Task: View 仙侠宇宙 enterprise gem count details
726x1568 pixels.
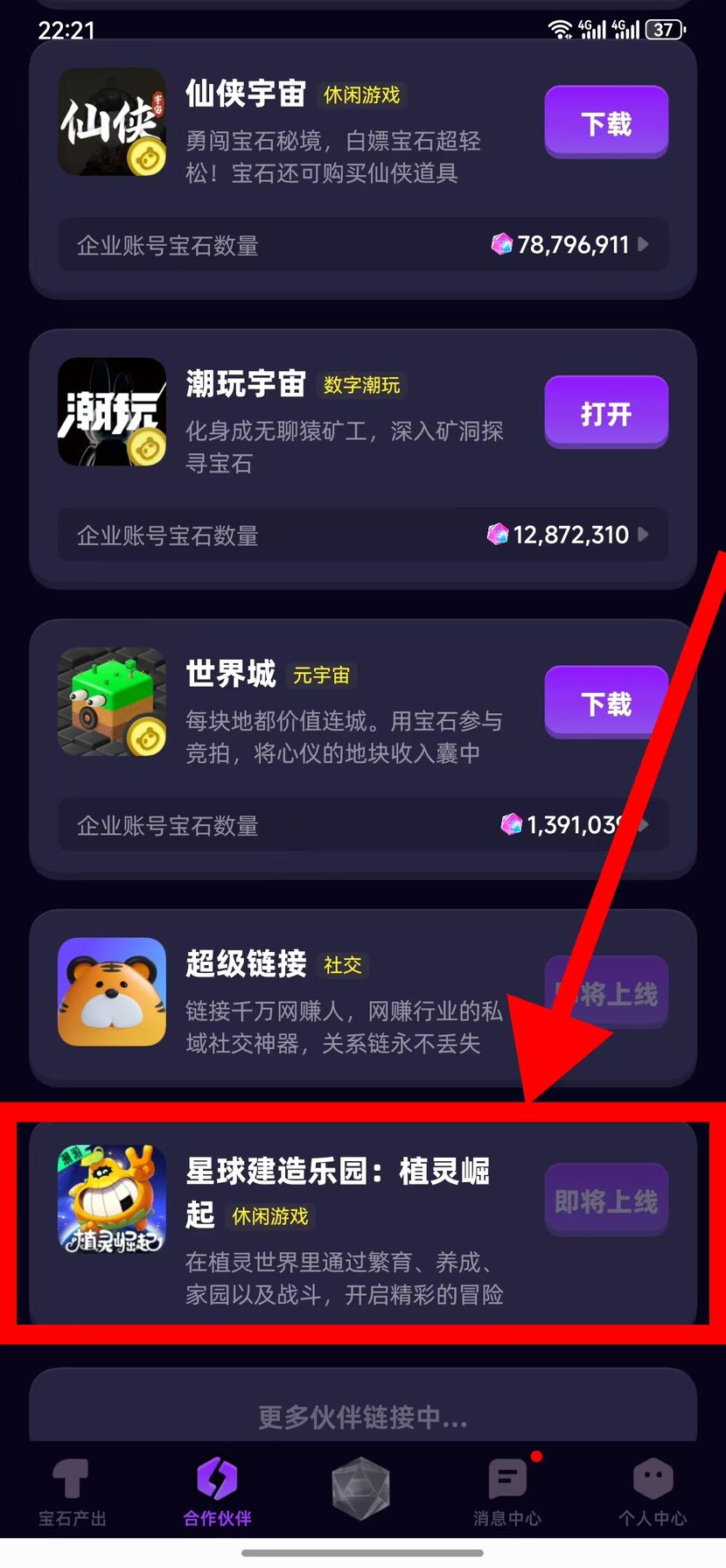Action: [363, 245]
